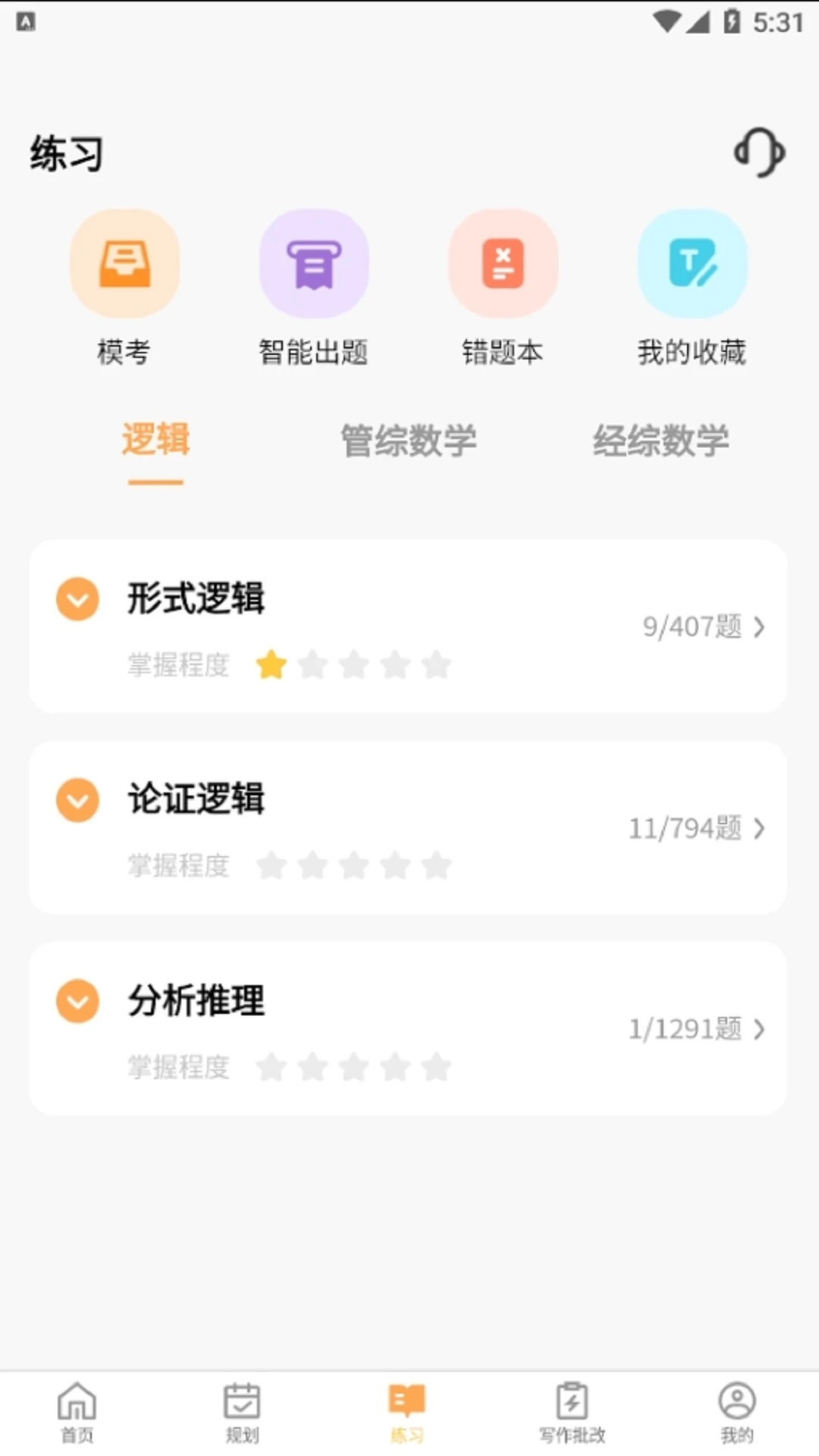Rate 分析推理 mastery with first star

[271, 1067]
